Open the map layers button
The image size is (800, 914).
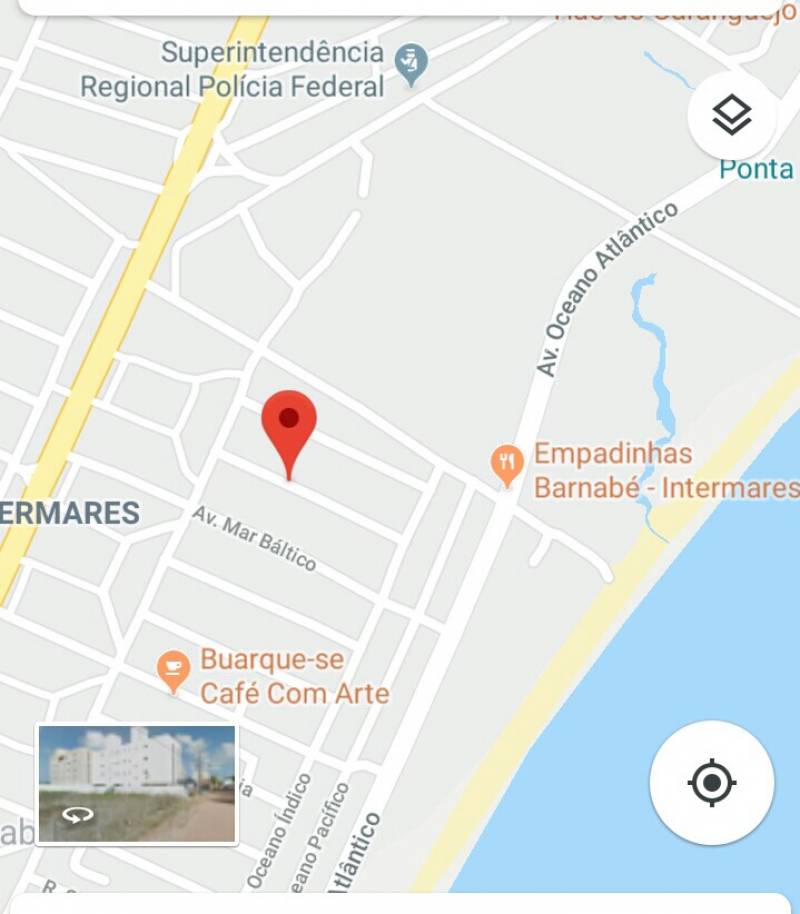[x=732, y=116]
